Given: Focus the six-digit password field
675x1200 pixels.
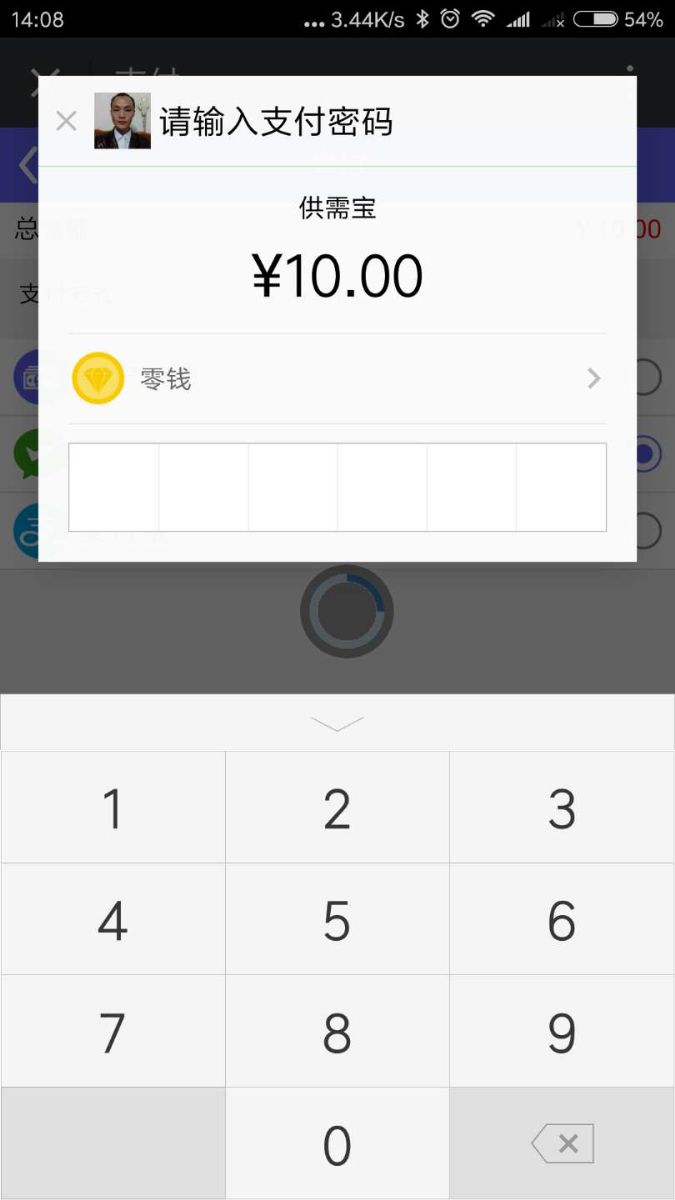Looking at the screenshot, I should 337,487.
